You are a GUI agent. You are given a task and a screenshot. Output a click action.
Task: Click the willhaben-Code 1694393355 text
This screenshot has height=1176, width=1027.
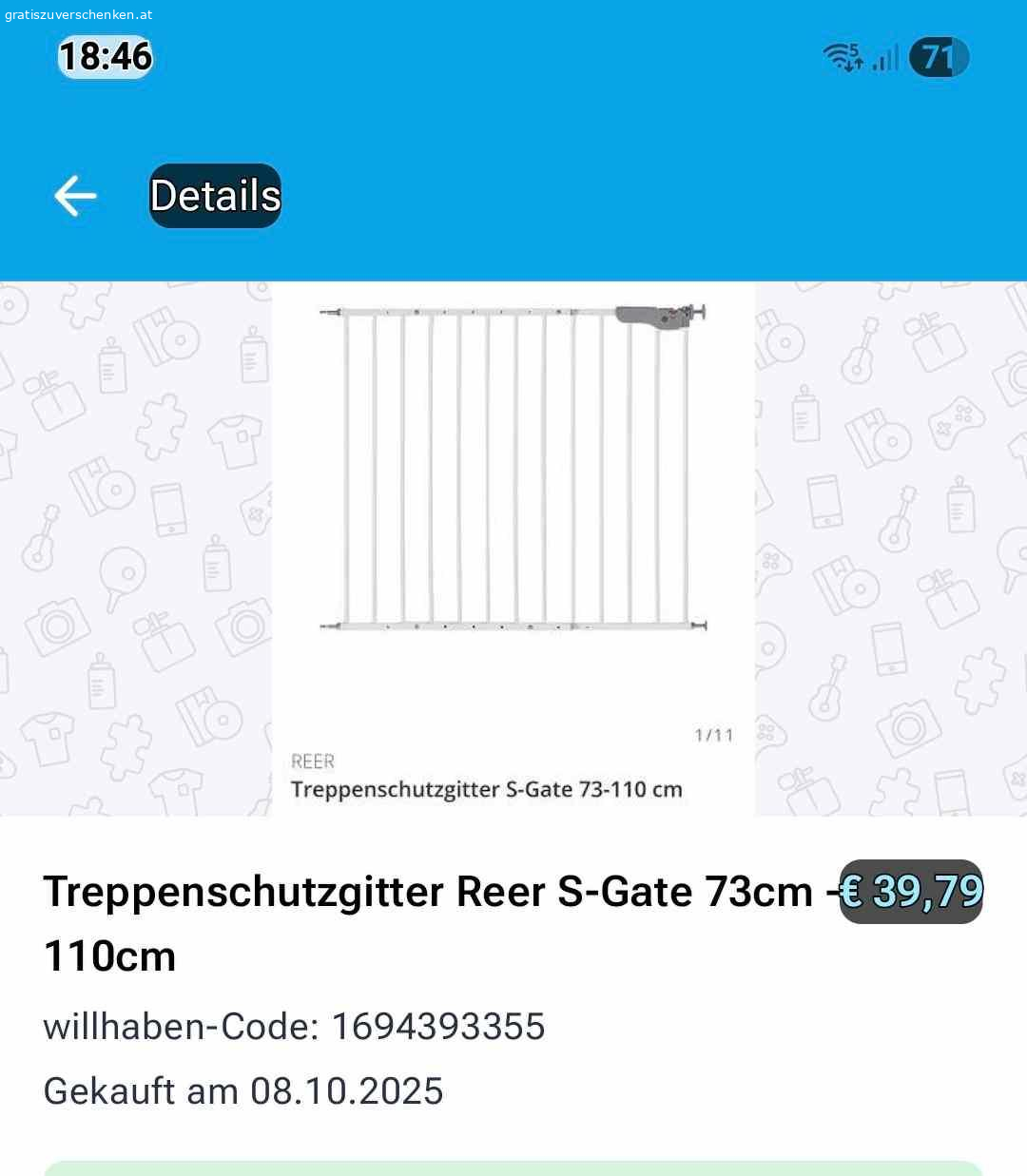coord(294,1026)
